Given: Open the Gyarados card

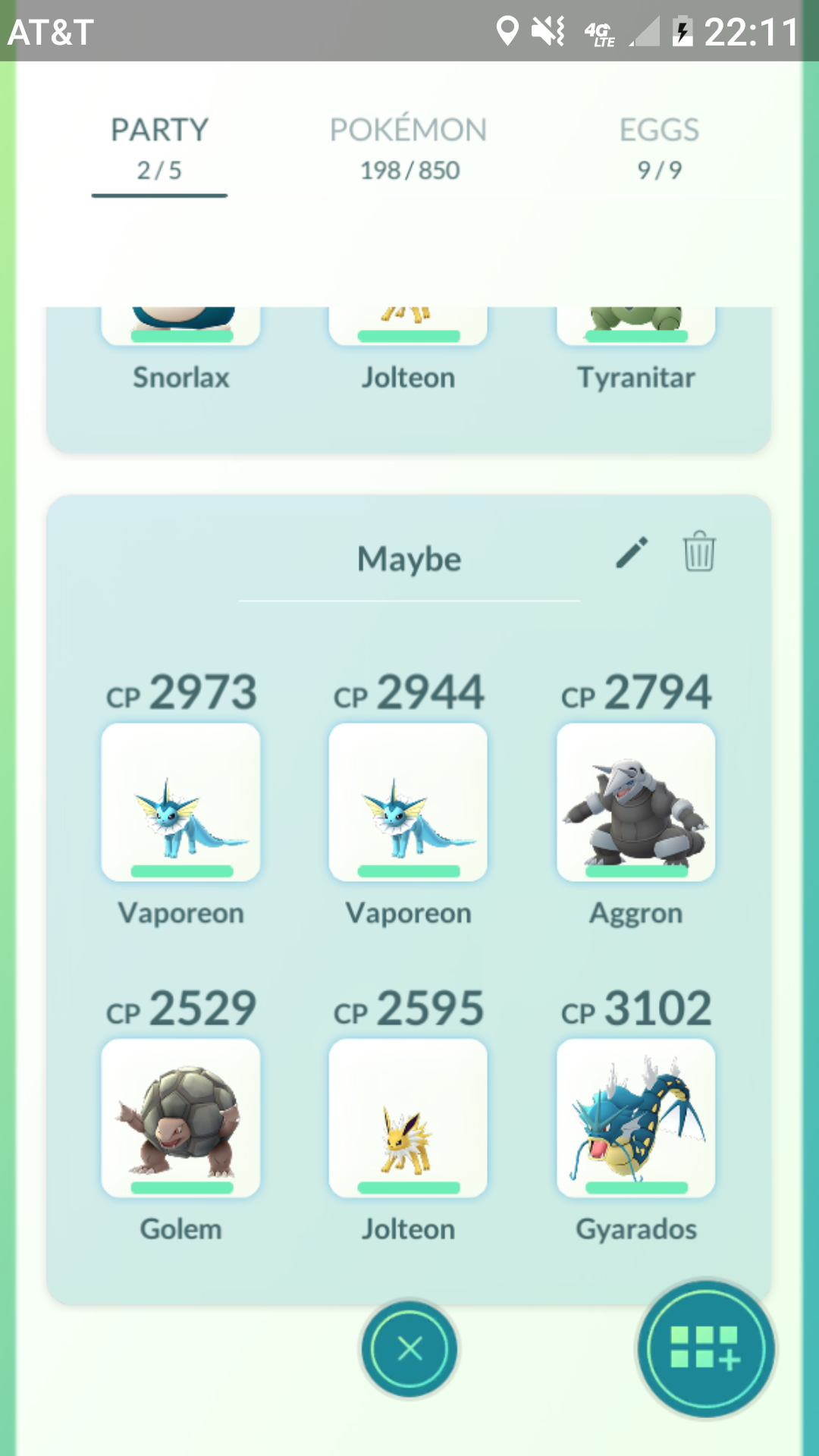Looking at the screenshot, I should [x=635, y=1119].
